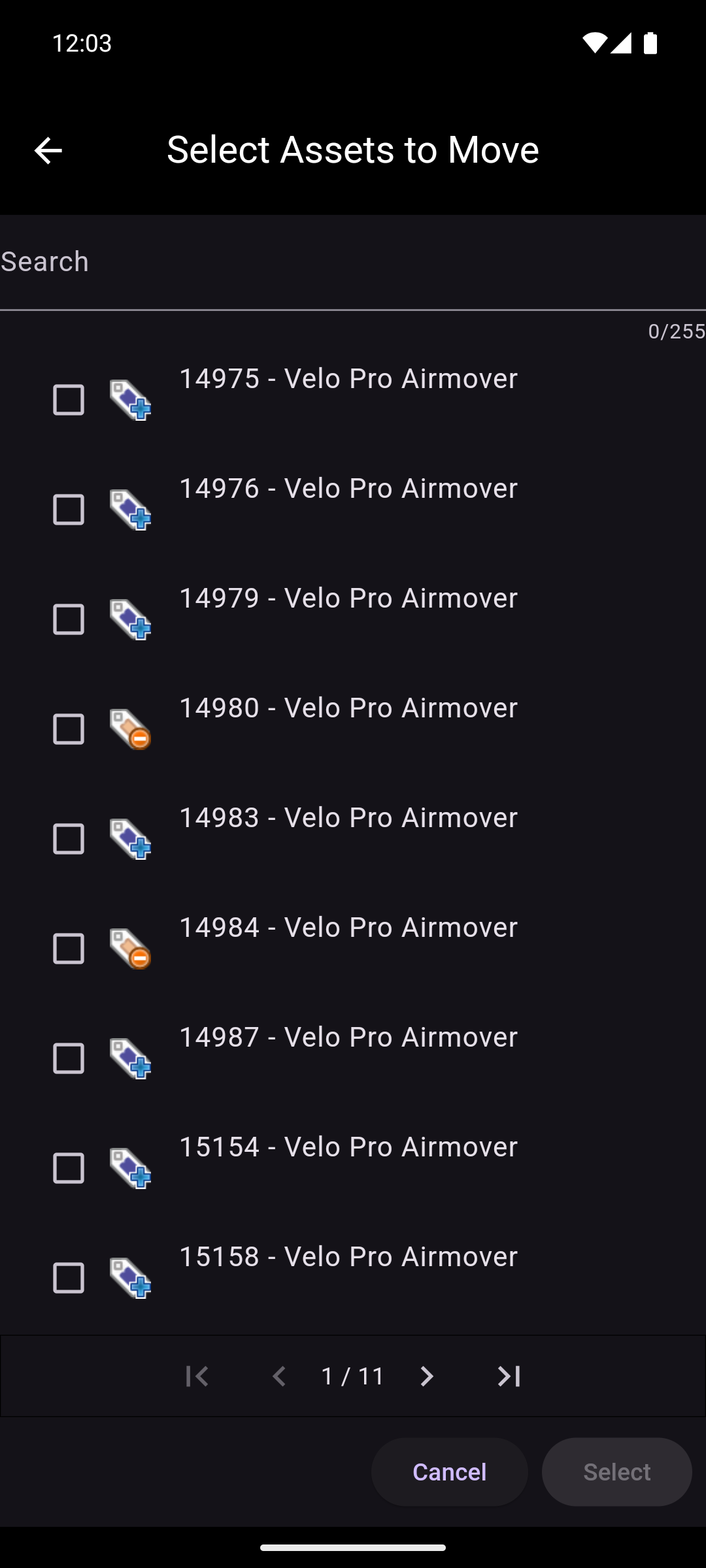The width and height of the screenshot is (706, 1568).
Task: Select asset 15158 checkbox
Action: (69, 1278)
